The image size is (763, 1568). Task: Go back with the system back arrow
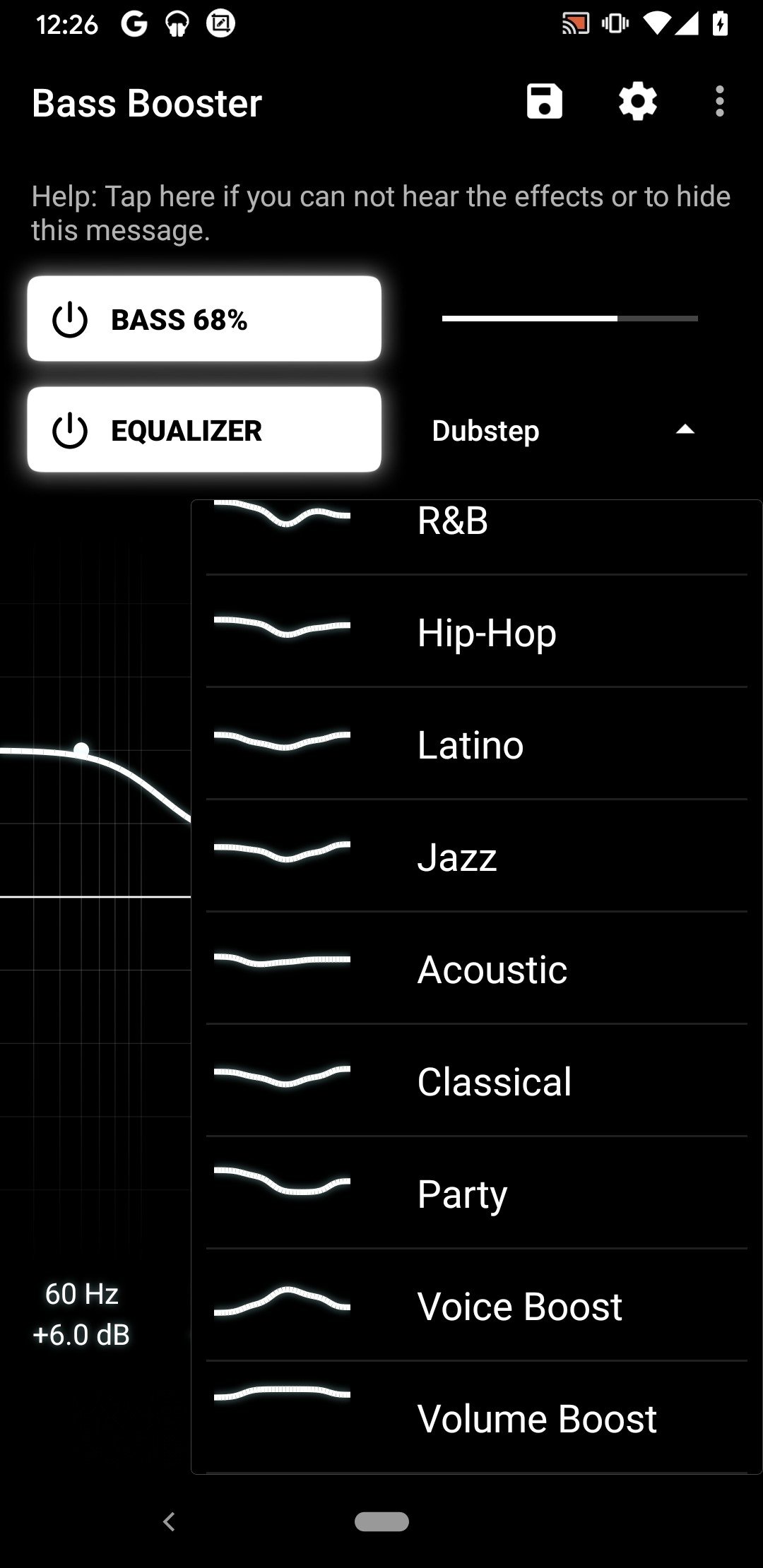[169, 1521]
